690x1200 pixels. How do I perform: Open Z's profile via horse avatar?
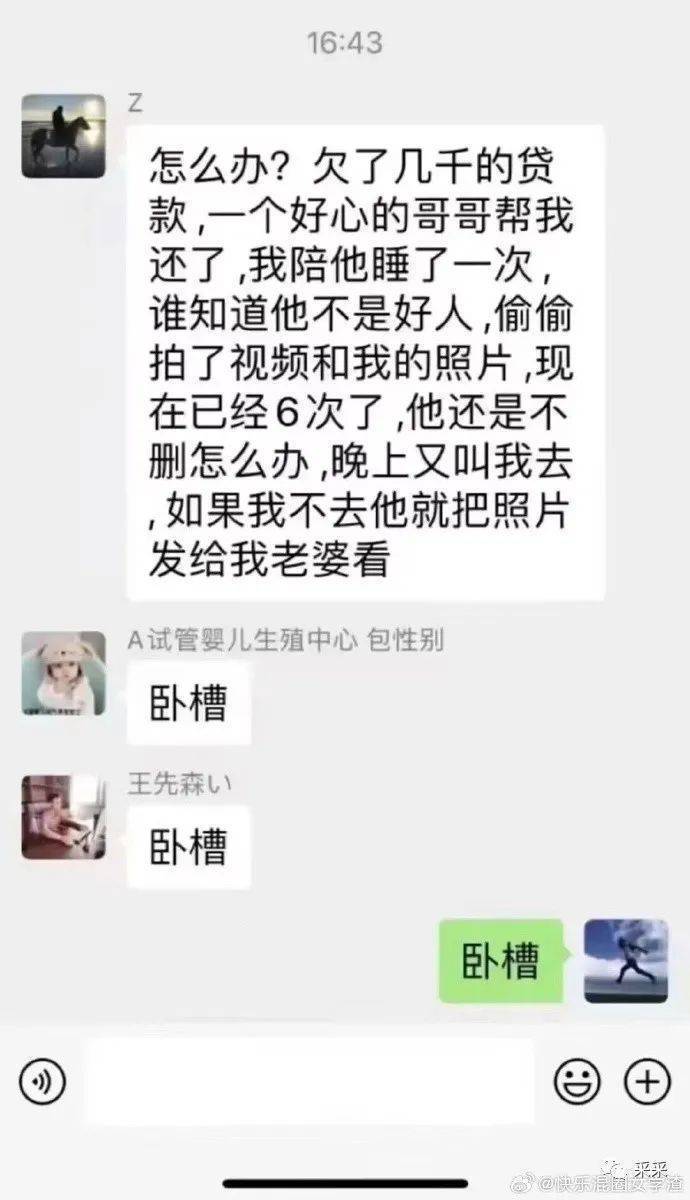point(64,137)
